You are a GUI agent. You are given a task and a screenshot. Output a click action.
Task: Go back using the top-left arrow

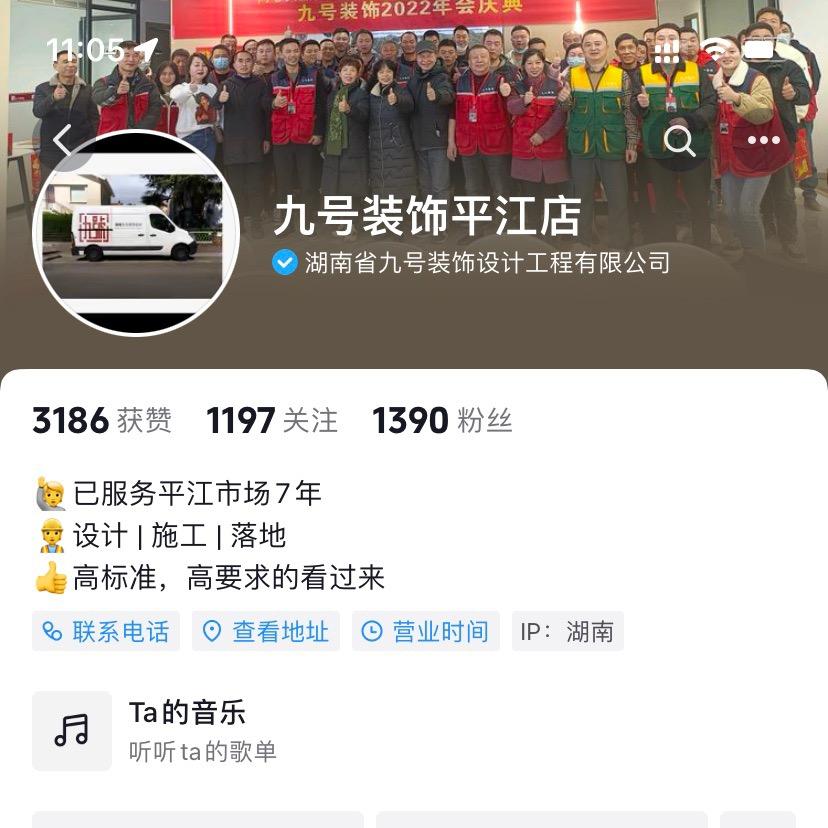62,141
